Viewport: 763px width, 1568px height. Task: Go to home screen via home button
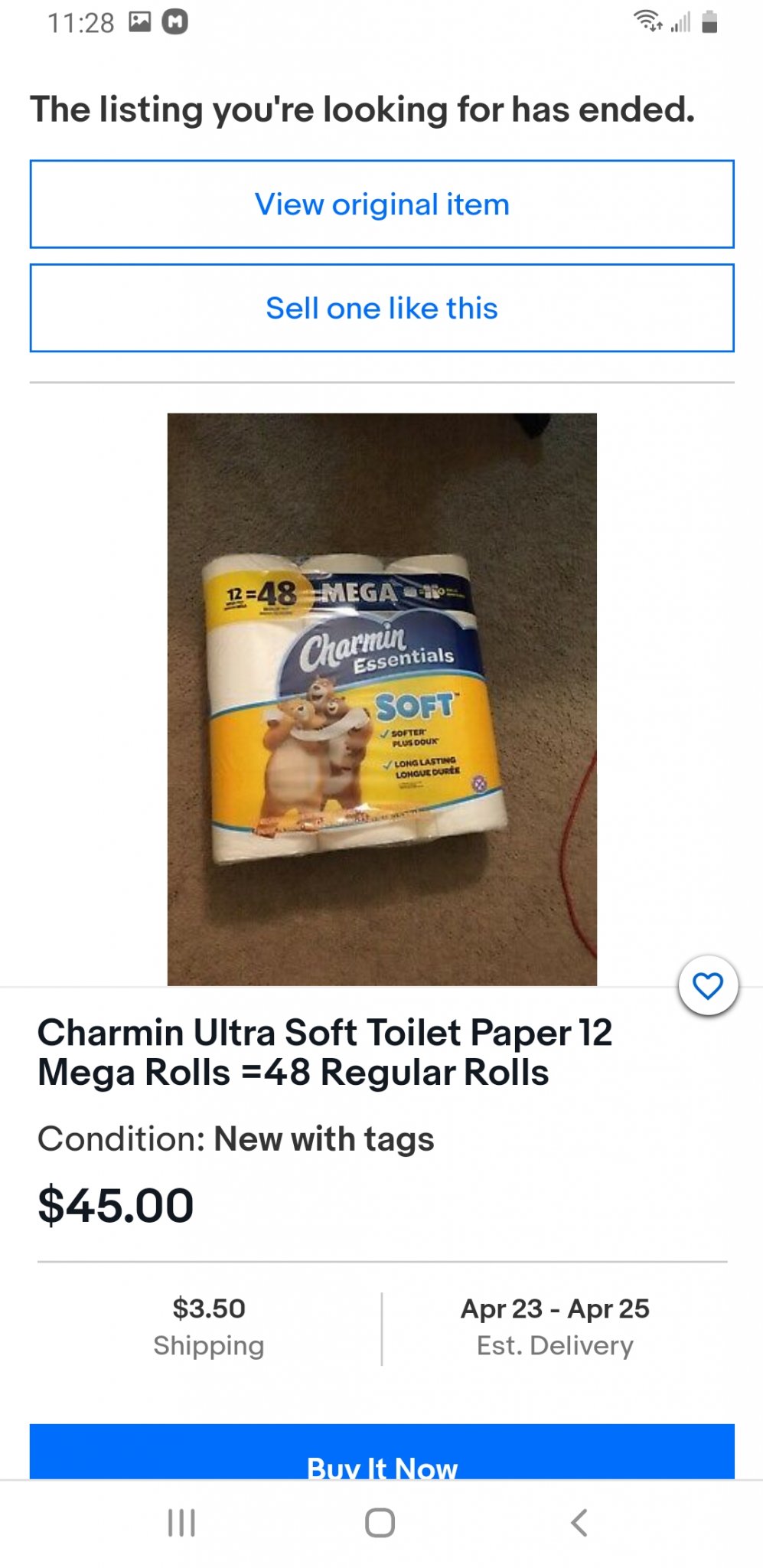pyautogui.click(x=380, y=1523)
